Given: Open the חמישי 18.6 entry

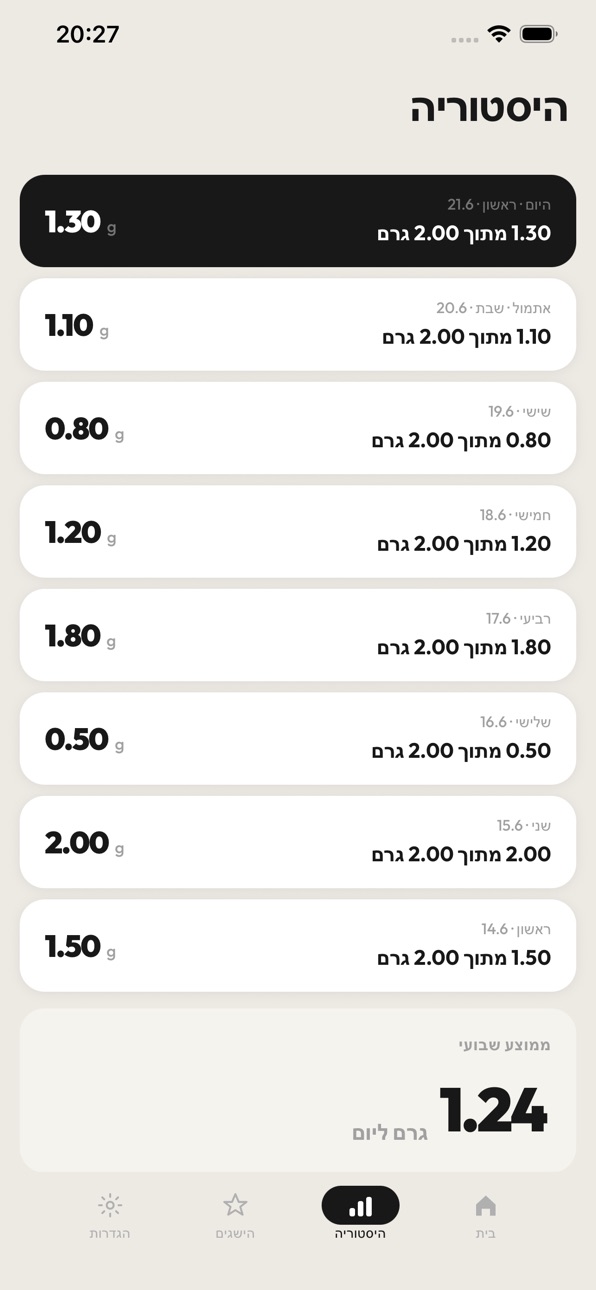Looking at the screenshot, I should click(298, 532).
